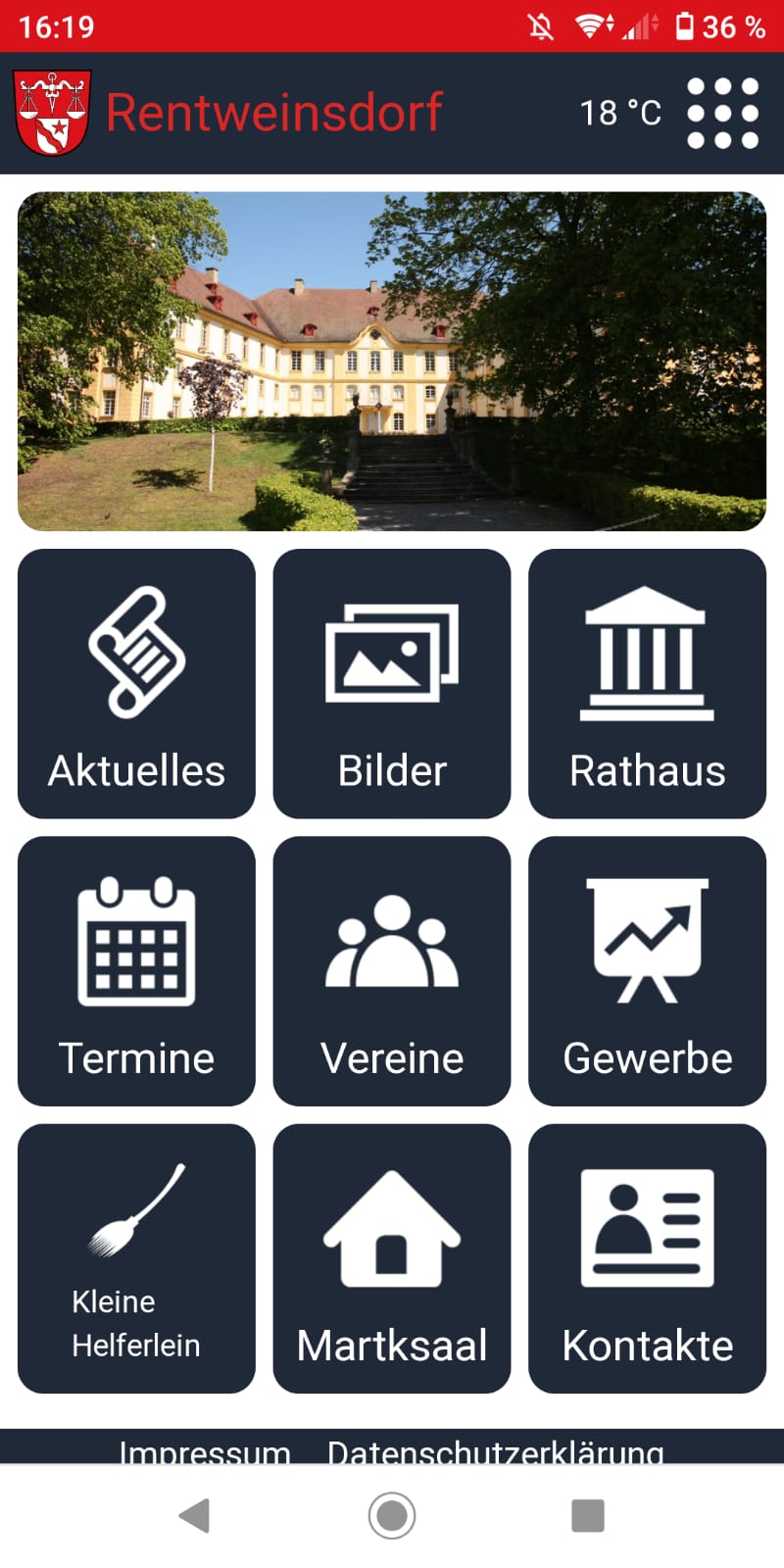Select the Martksaal tile

(x=392, y=1258)
